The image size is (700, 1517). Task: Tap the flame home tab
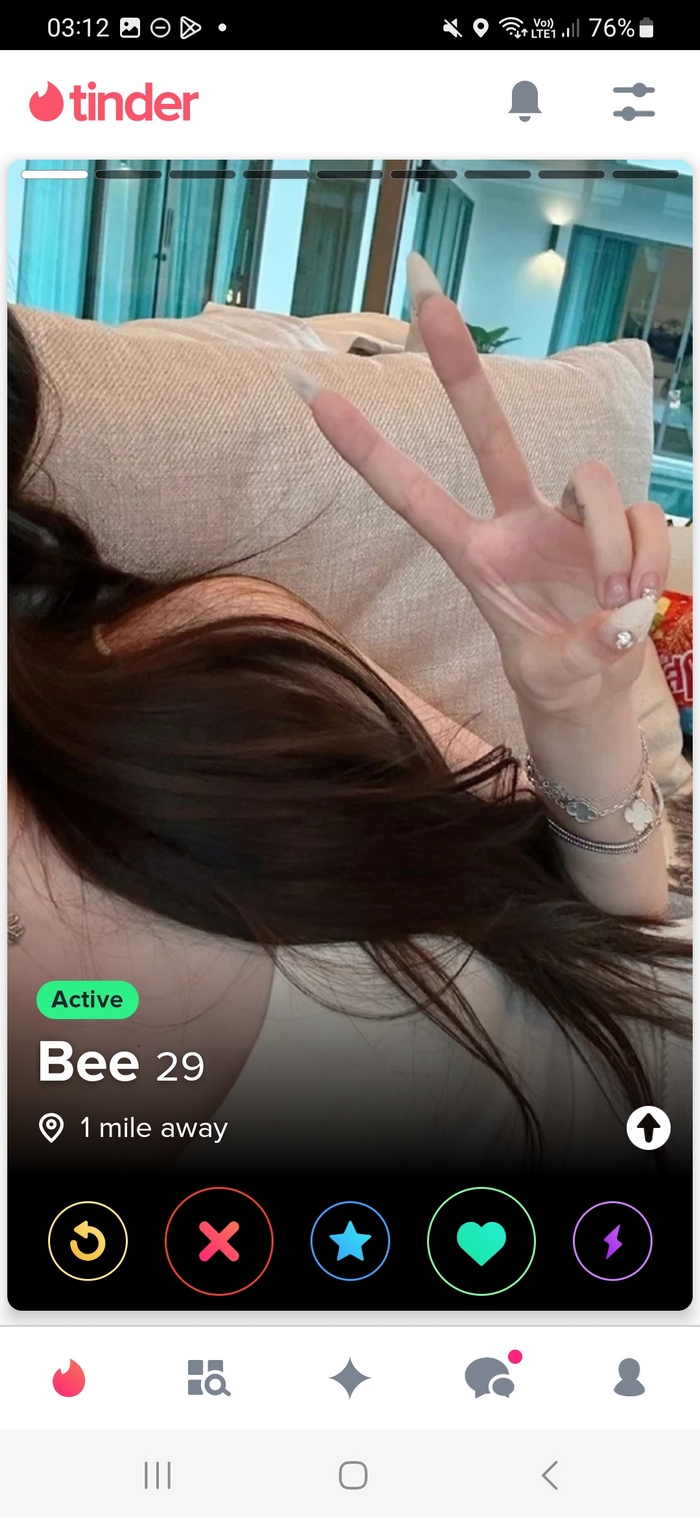pos(70,1378)
